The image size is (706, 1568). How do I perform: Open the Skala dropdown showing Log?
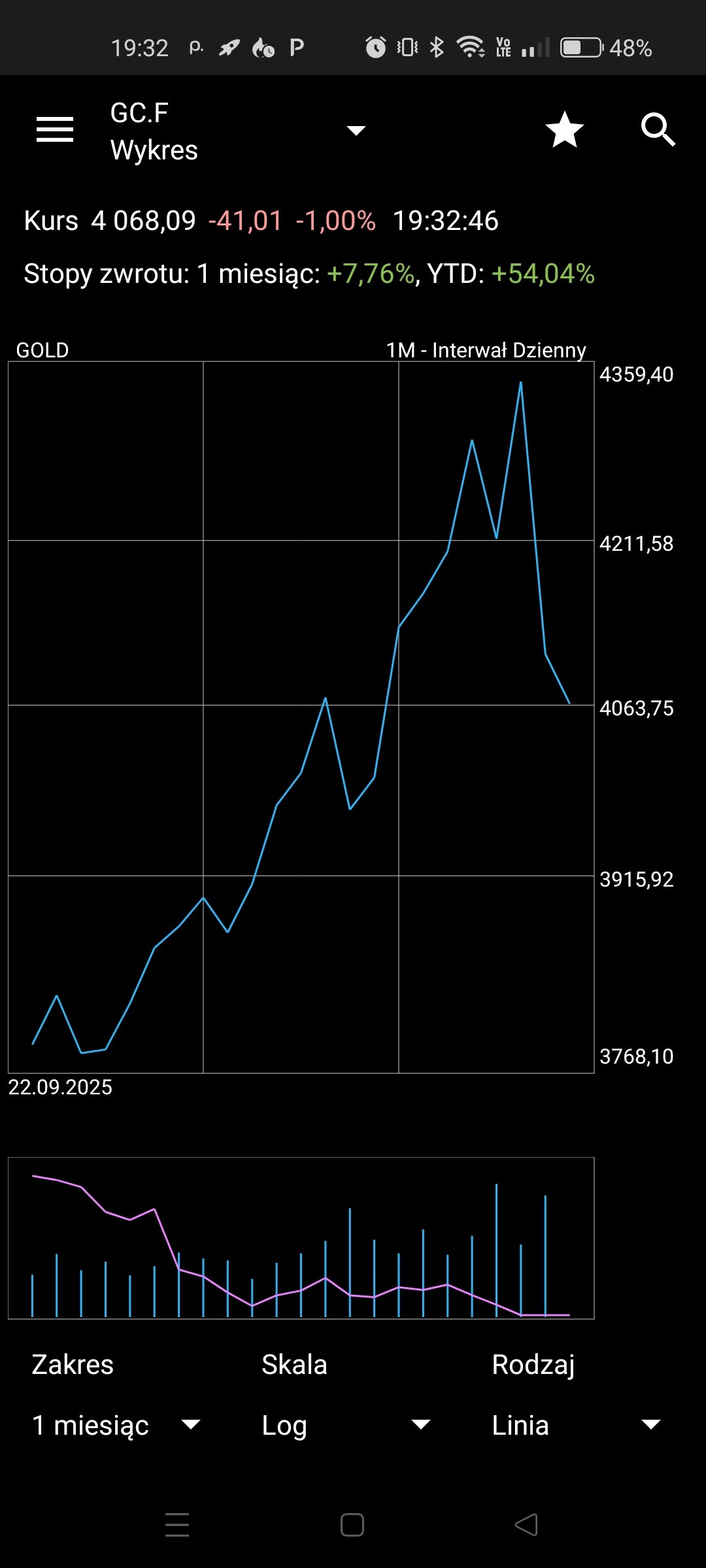pos(346,1425)
